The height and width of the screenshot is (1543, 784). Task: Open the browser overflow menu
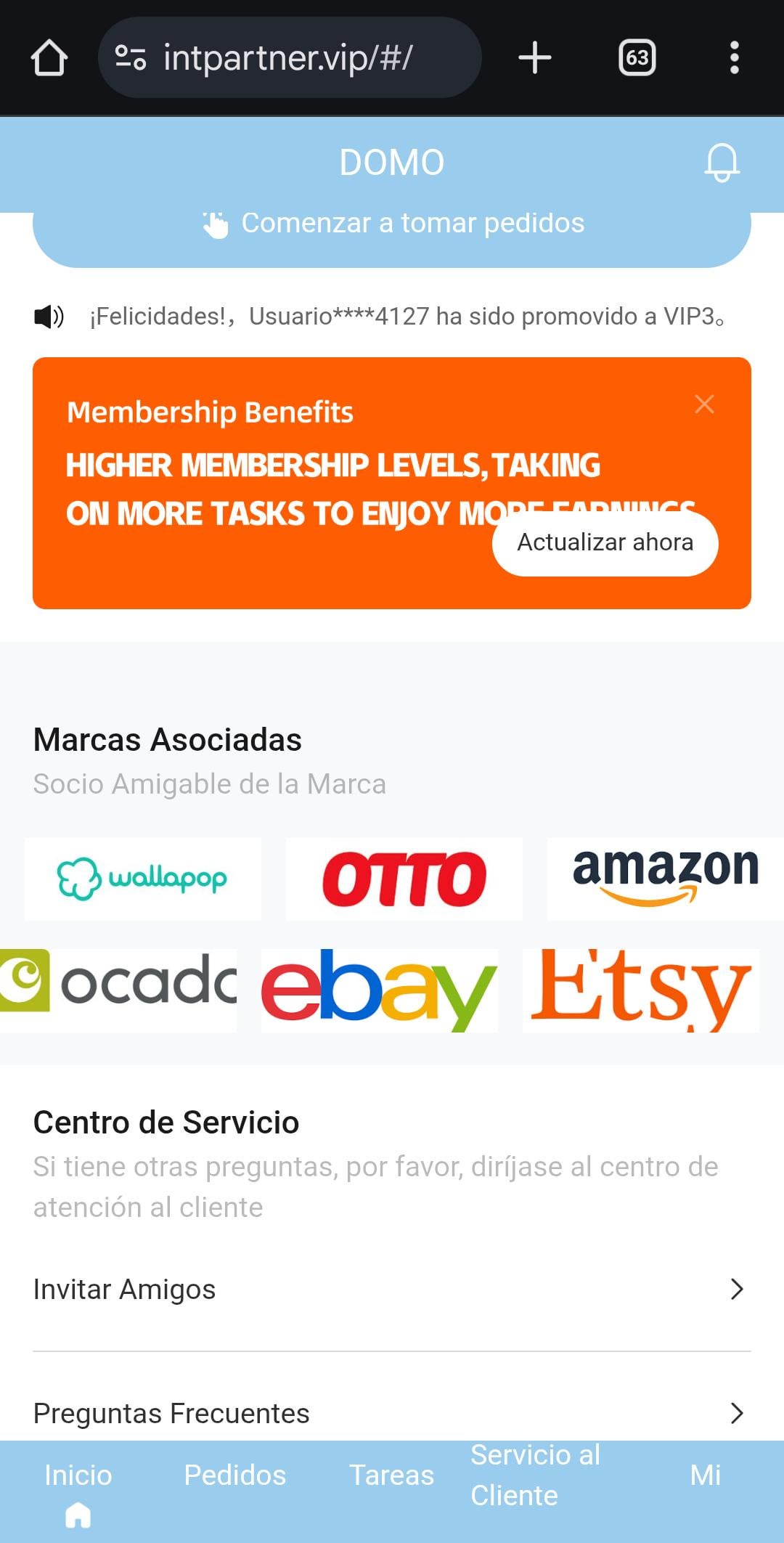pos(735,57)
